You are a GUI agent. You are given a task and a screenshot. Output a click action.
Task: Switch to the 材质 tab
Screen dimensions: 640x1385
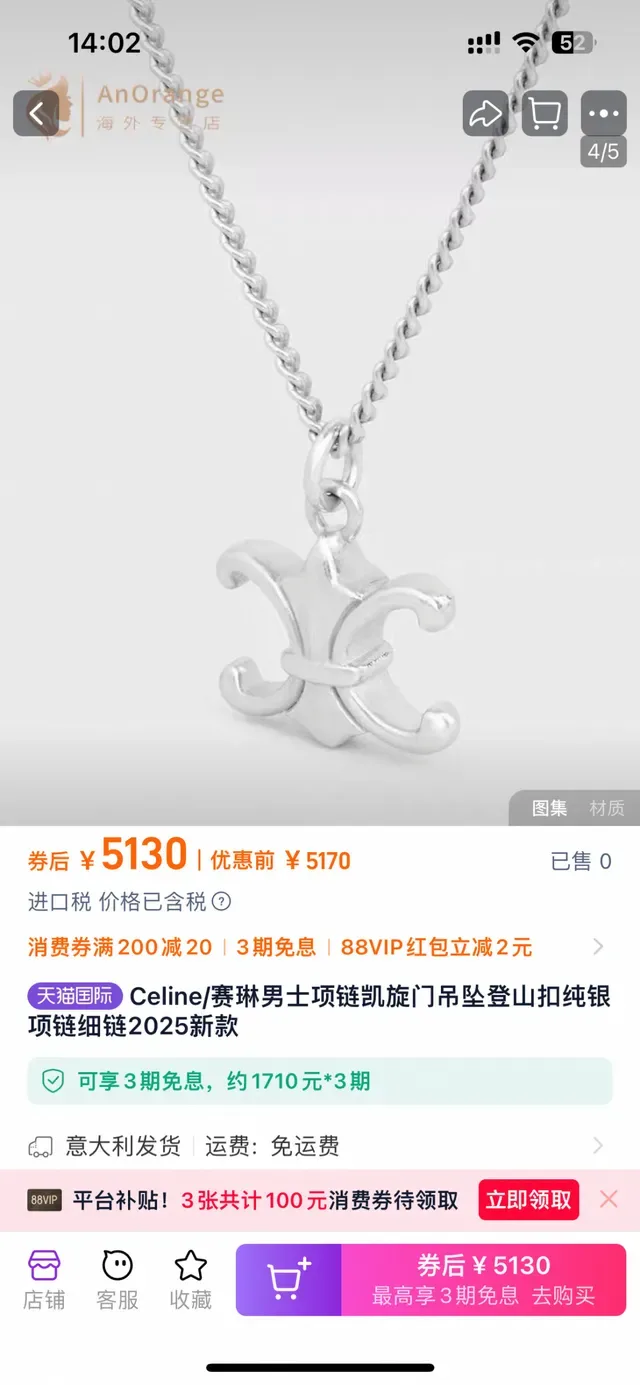tap(607, 808)
